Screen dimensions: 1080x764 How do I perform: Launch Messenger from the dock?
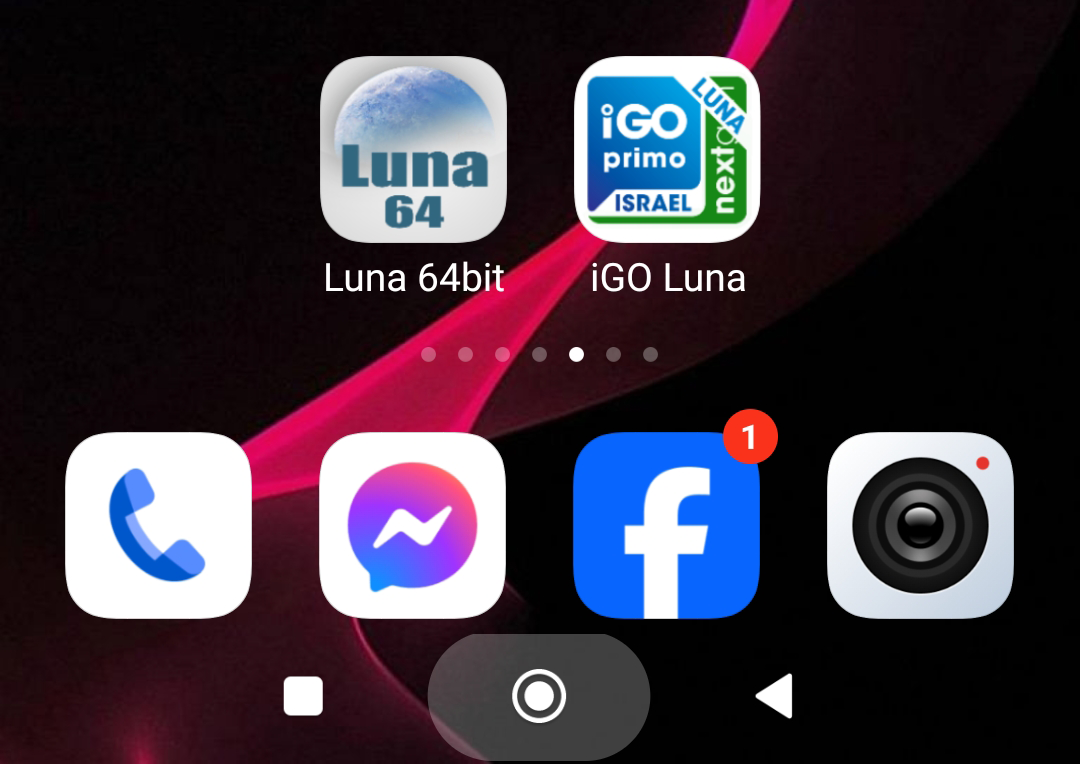coord(412,526)
